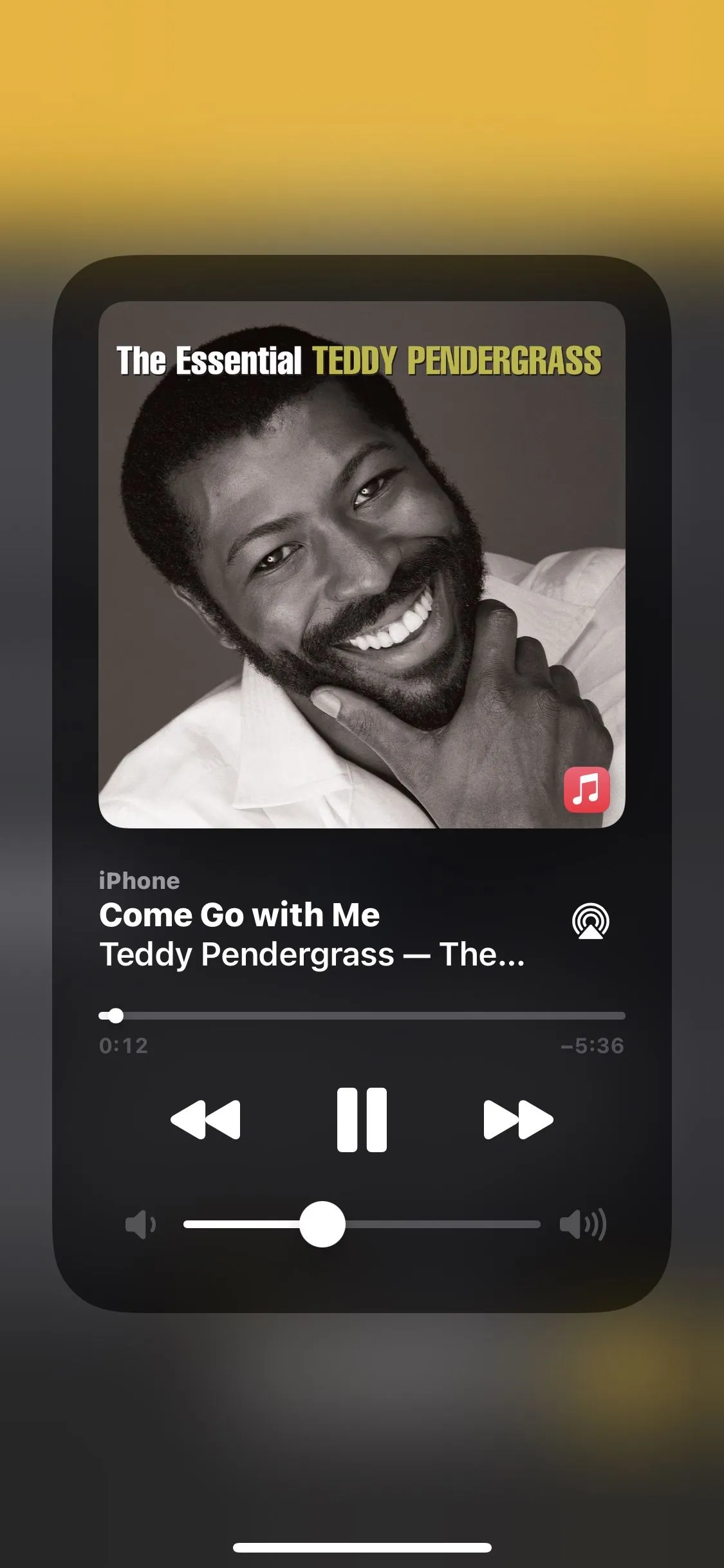The width and height of the screenshot is (724, 1568).
Task: Tap the playback progress bar to seek
Action: click(x=362, y=1016)
